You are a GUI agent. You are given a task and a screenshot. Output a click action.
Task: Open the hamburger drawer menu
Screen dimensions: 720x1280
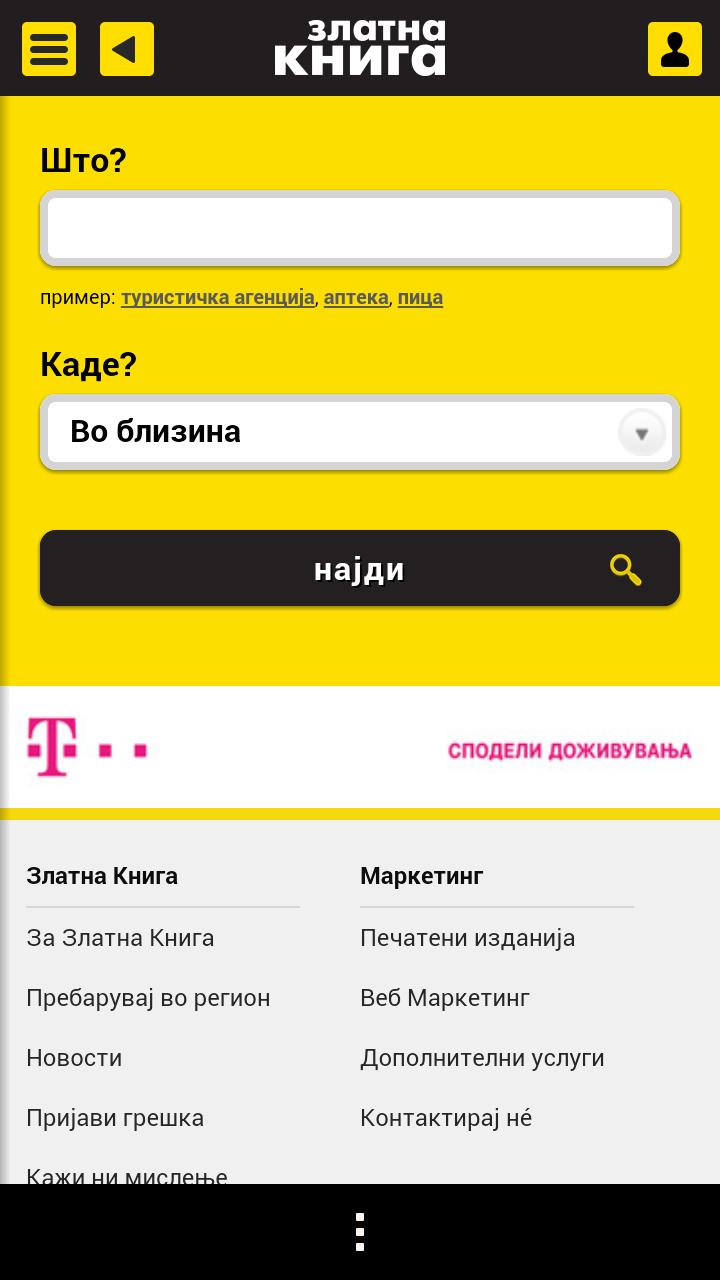tap(49, 49)
